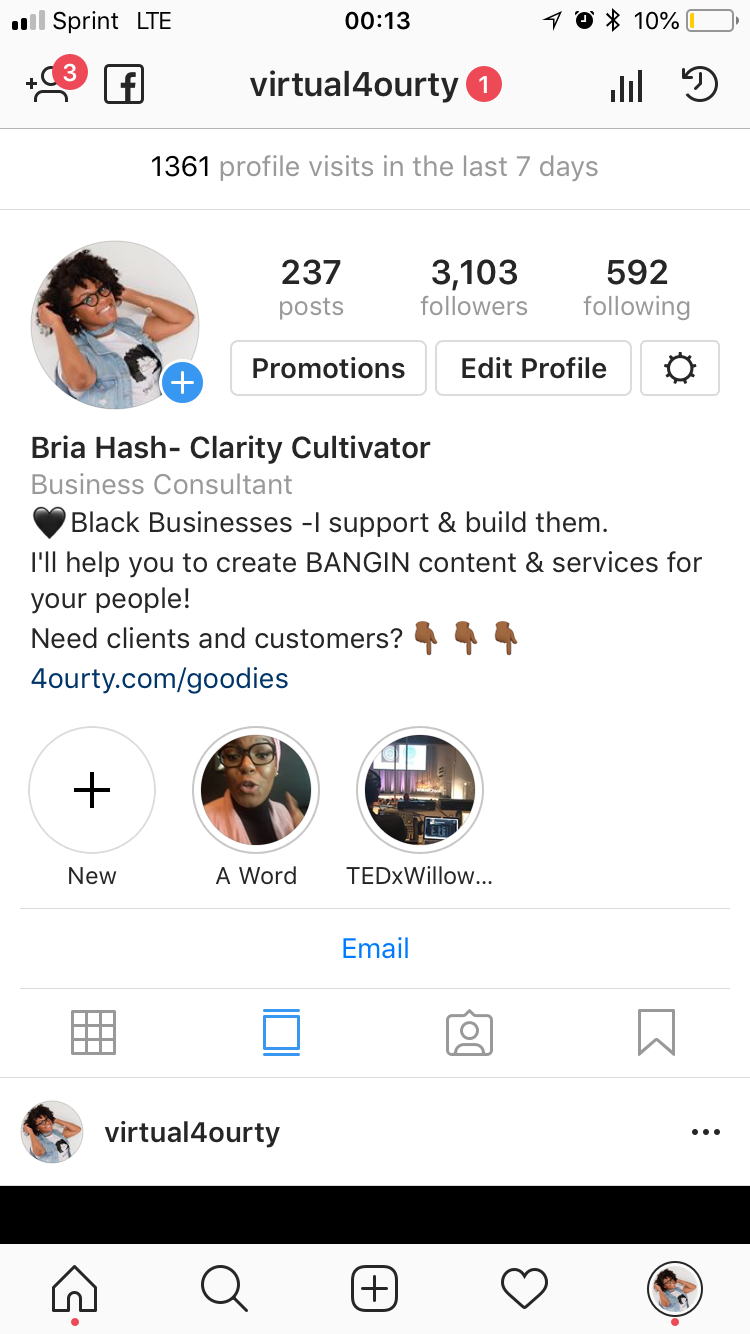
Task: Tap the Promotions button
Action: (328, 368)
